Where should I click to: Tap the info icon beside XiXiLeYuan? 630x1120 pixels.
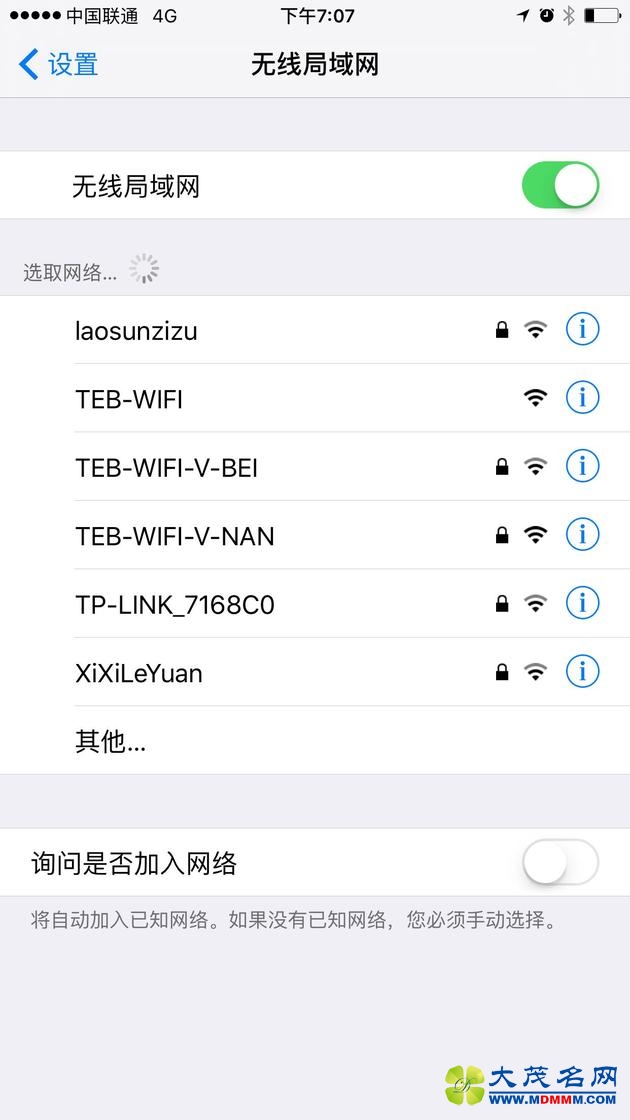tap(582, 672)
